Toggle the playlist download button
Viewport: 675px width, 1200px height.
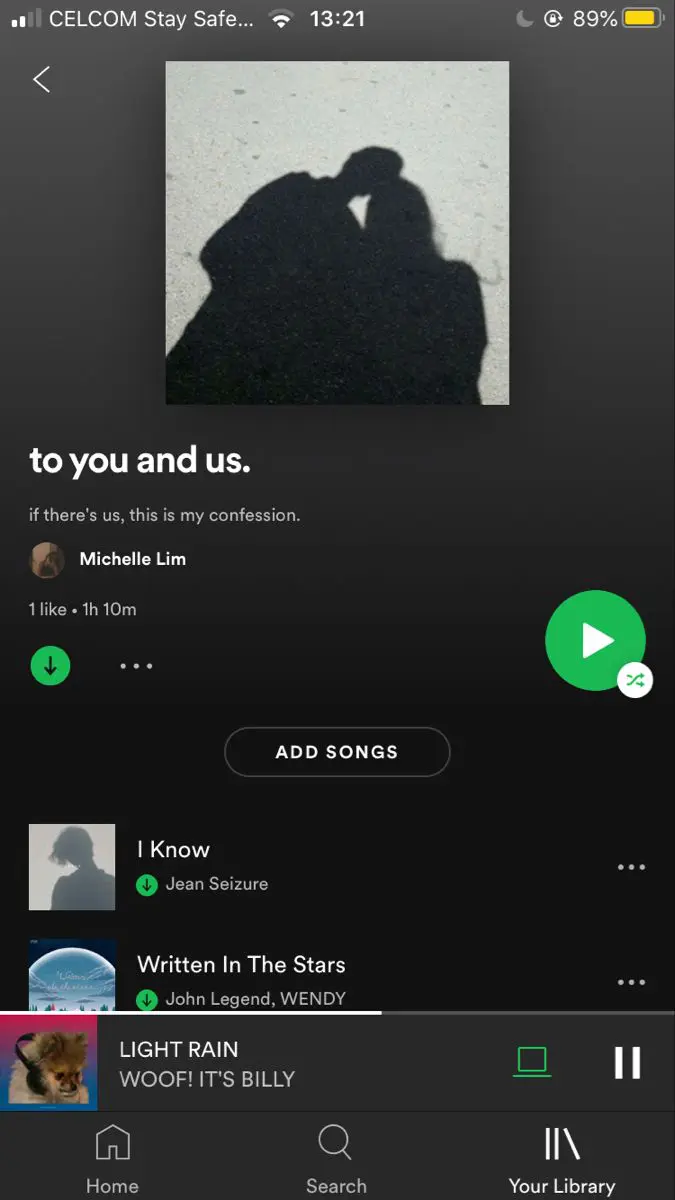50,665
